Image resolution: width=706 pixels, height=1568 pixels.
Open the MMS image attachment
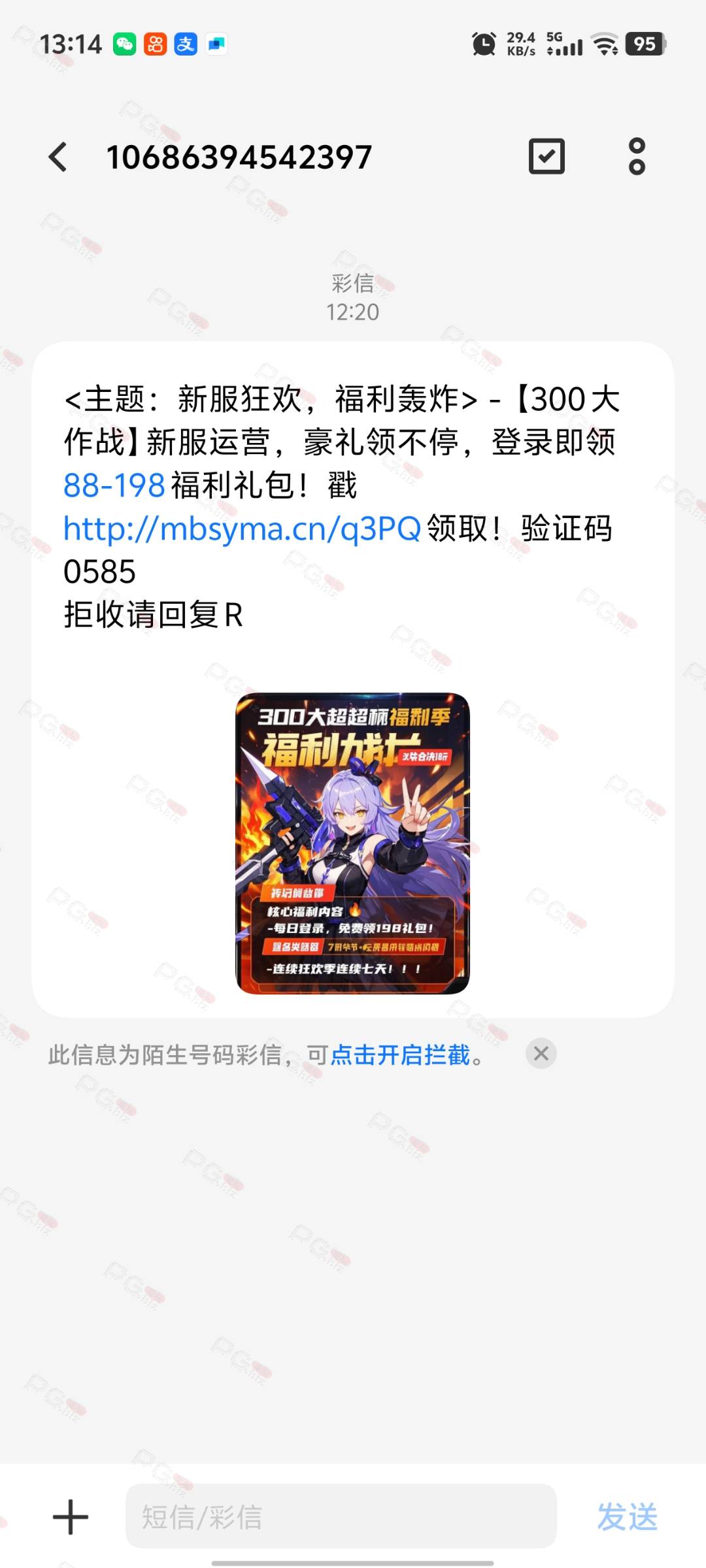pos(352,843)
